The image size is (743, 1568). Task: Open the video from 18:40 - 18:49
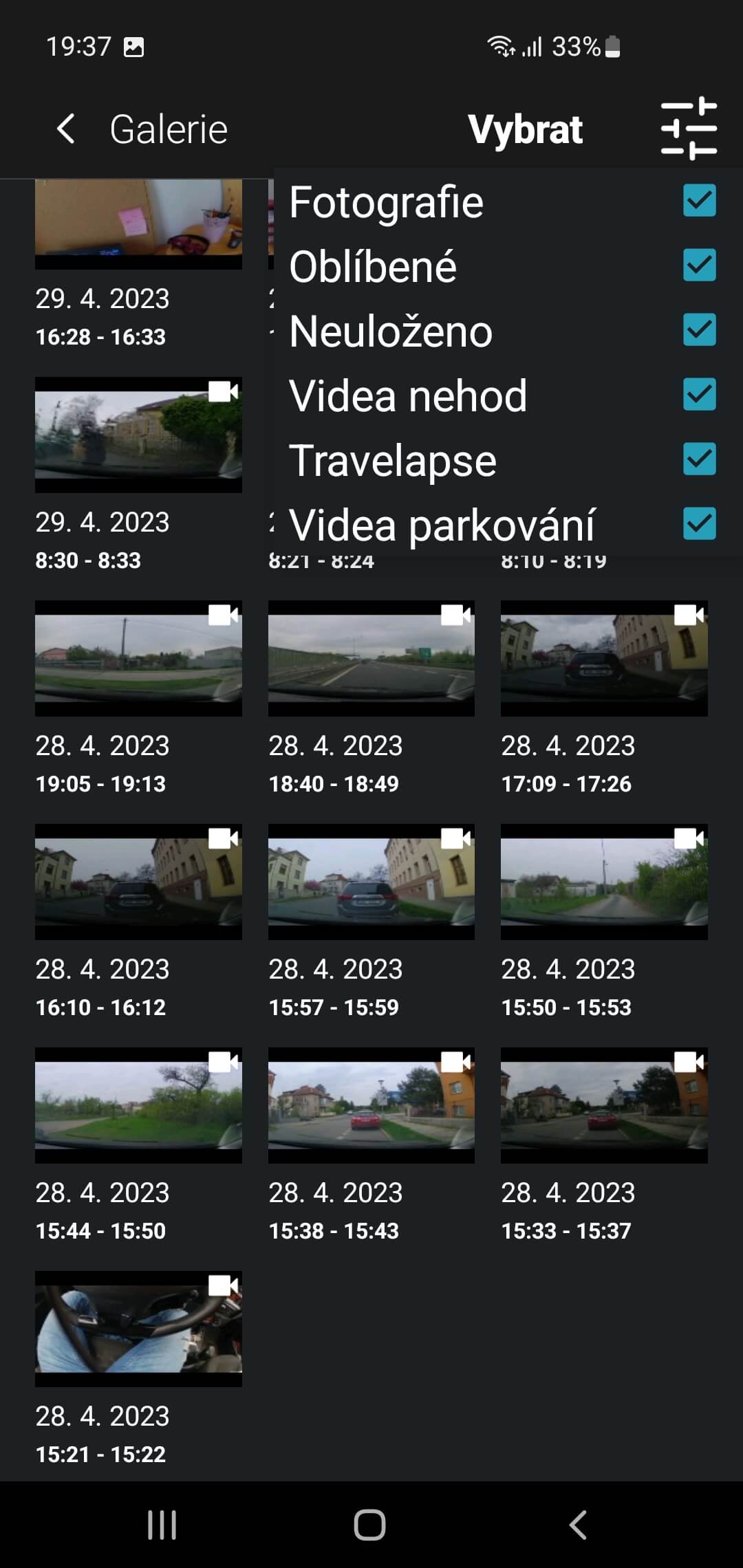point(371,658)
